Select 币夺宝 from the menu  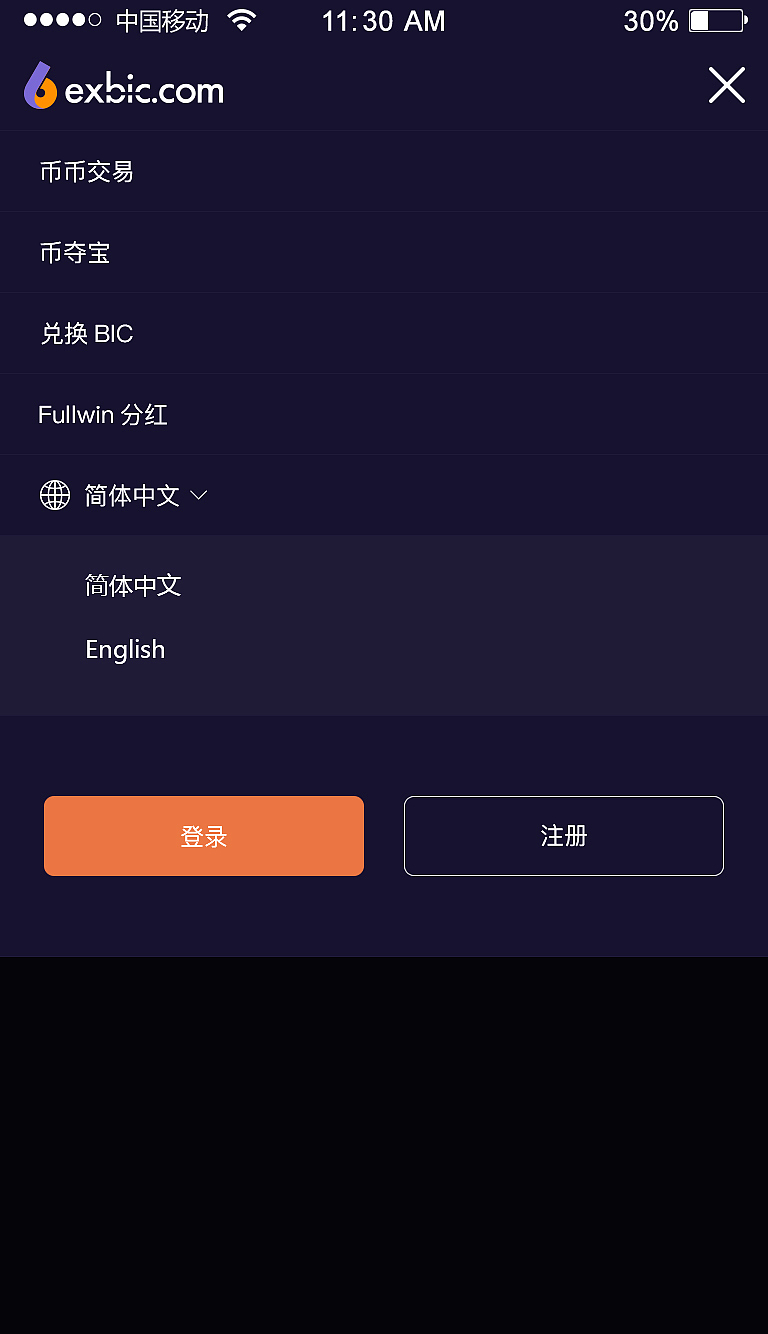[x=75, y=252]
